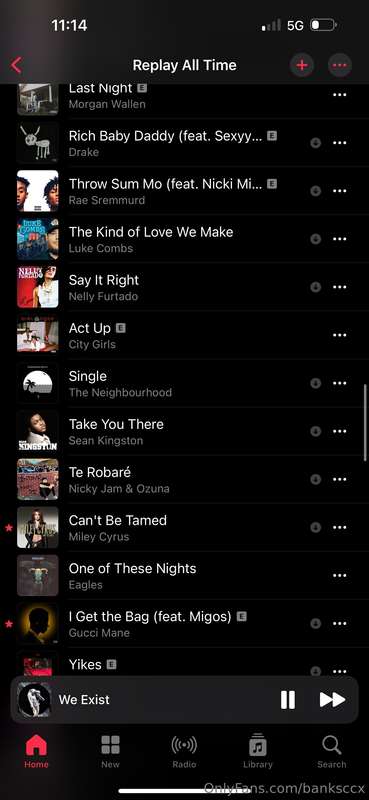This screenshot has height=800, width=369.
Task: Download Take You There by Sean Kingston
Action: pos(315,431)
